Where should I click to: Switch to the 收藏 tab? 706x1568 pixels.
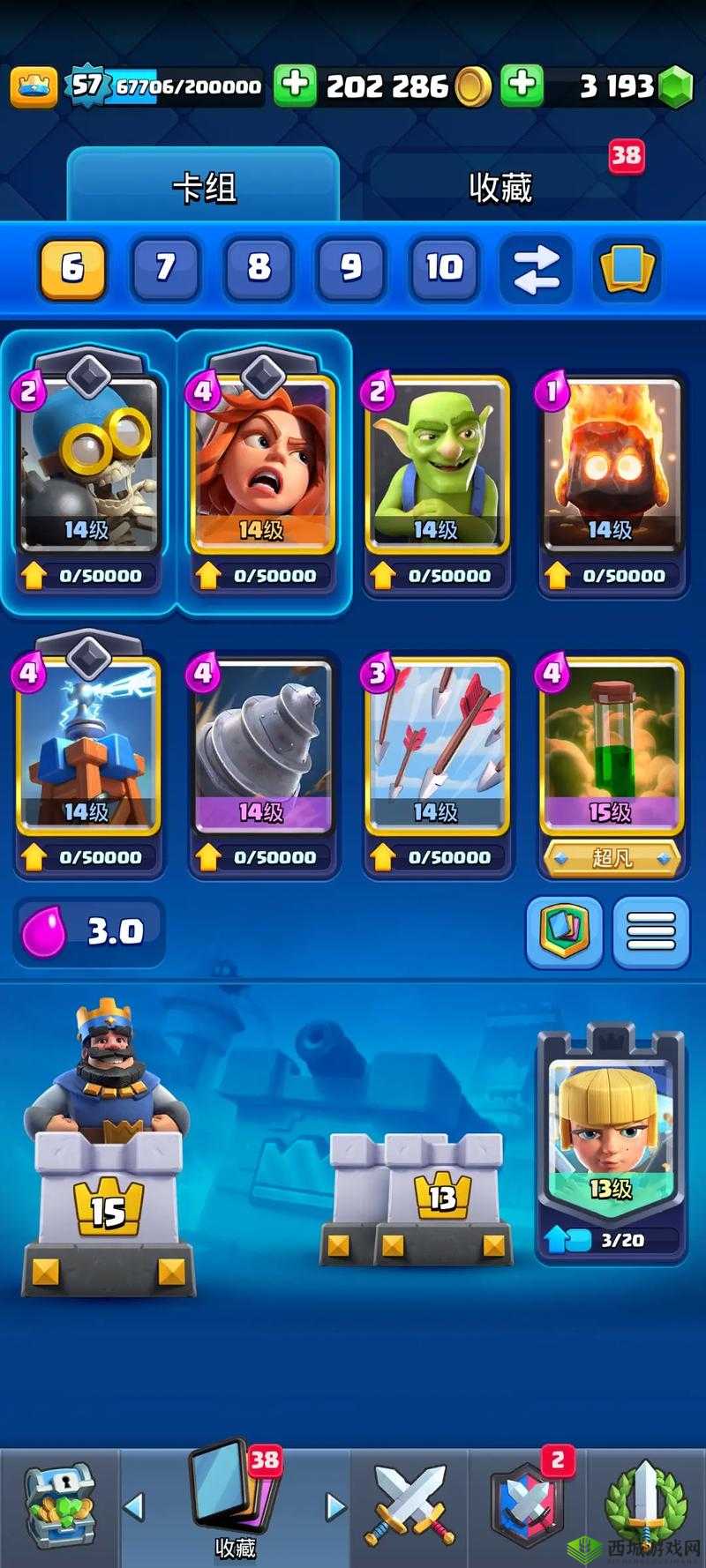500,187
